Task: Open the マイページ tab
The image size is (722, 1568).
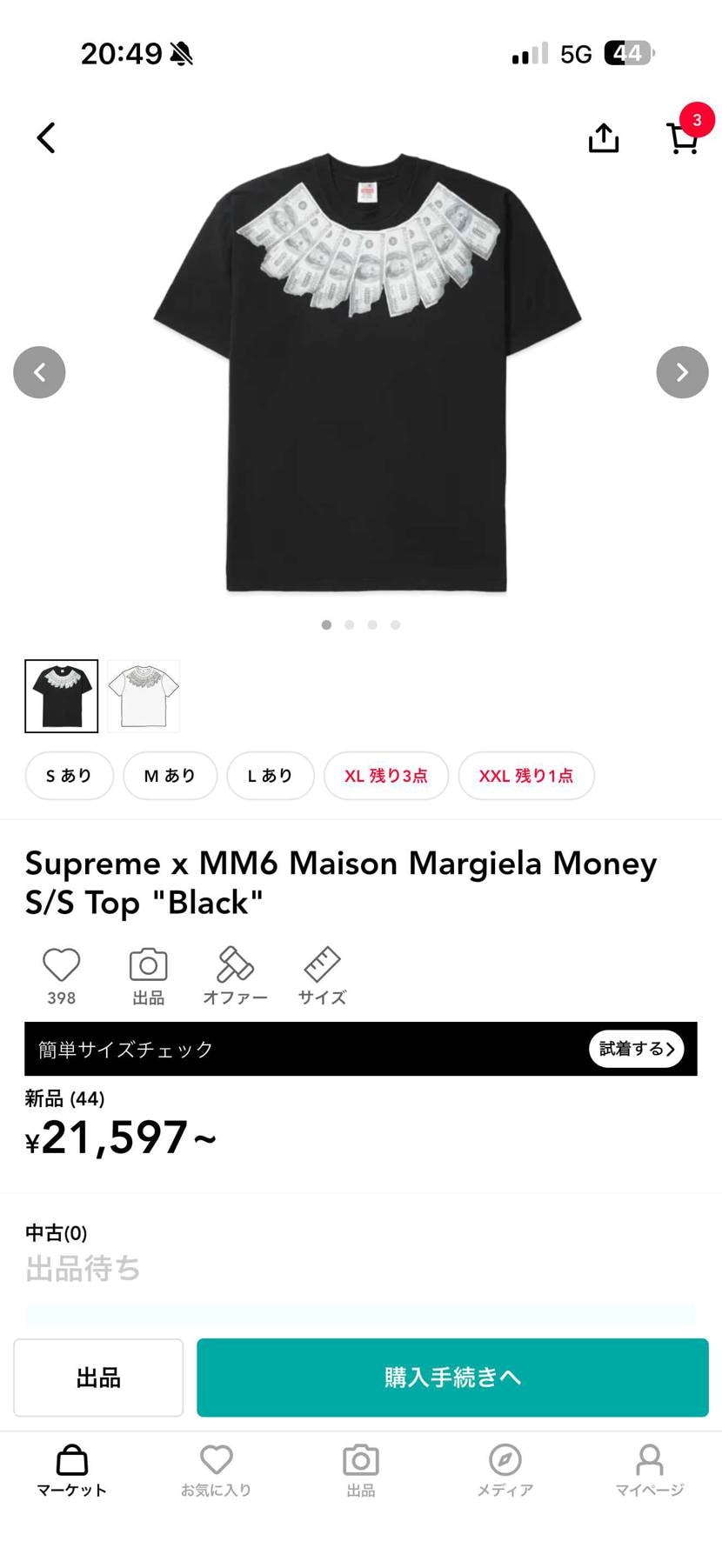Action: 650,1471
